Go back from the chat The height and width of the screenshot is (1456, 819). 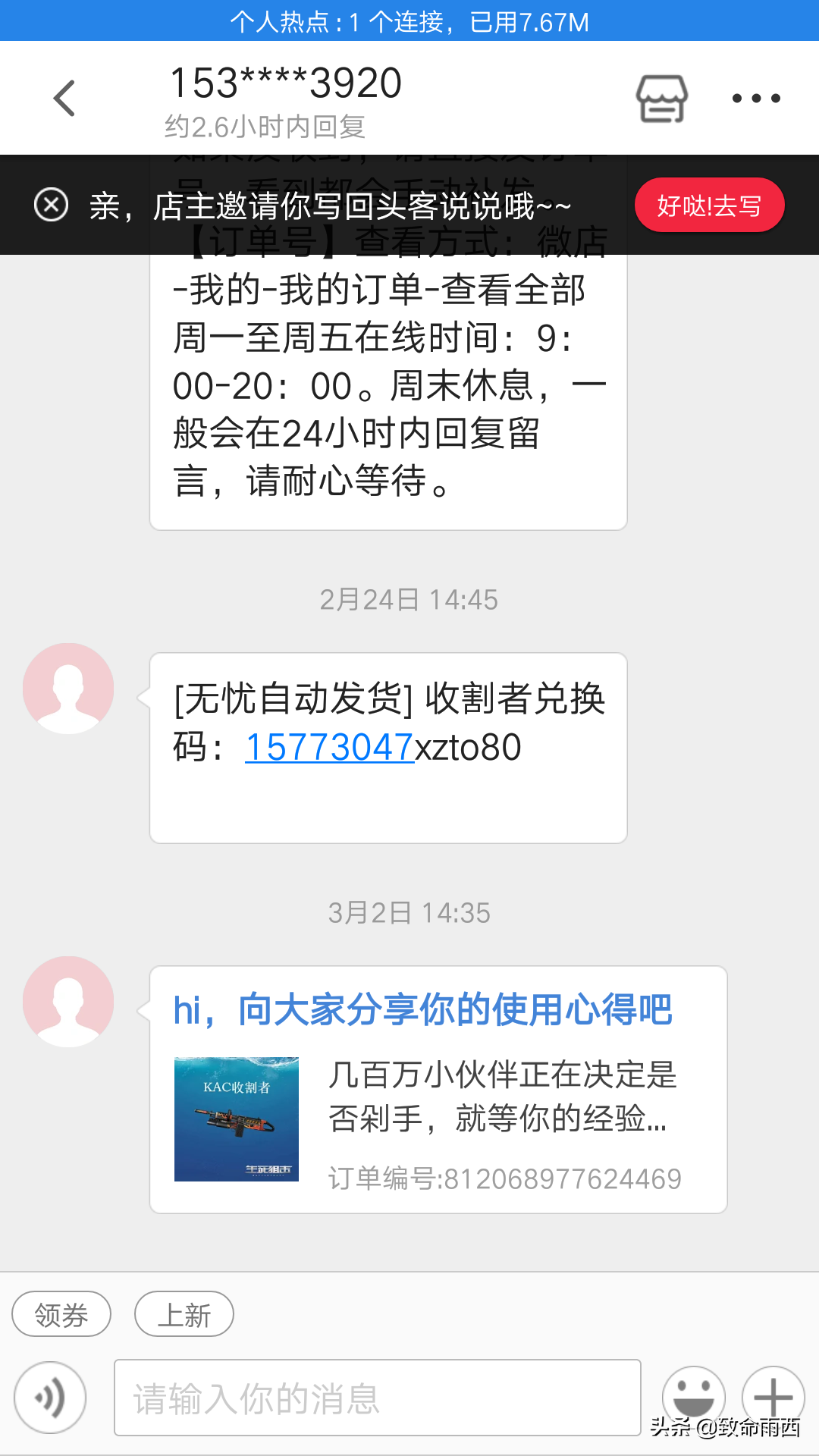click(64, 99)
